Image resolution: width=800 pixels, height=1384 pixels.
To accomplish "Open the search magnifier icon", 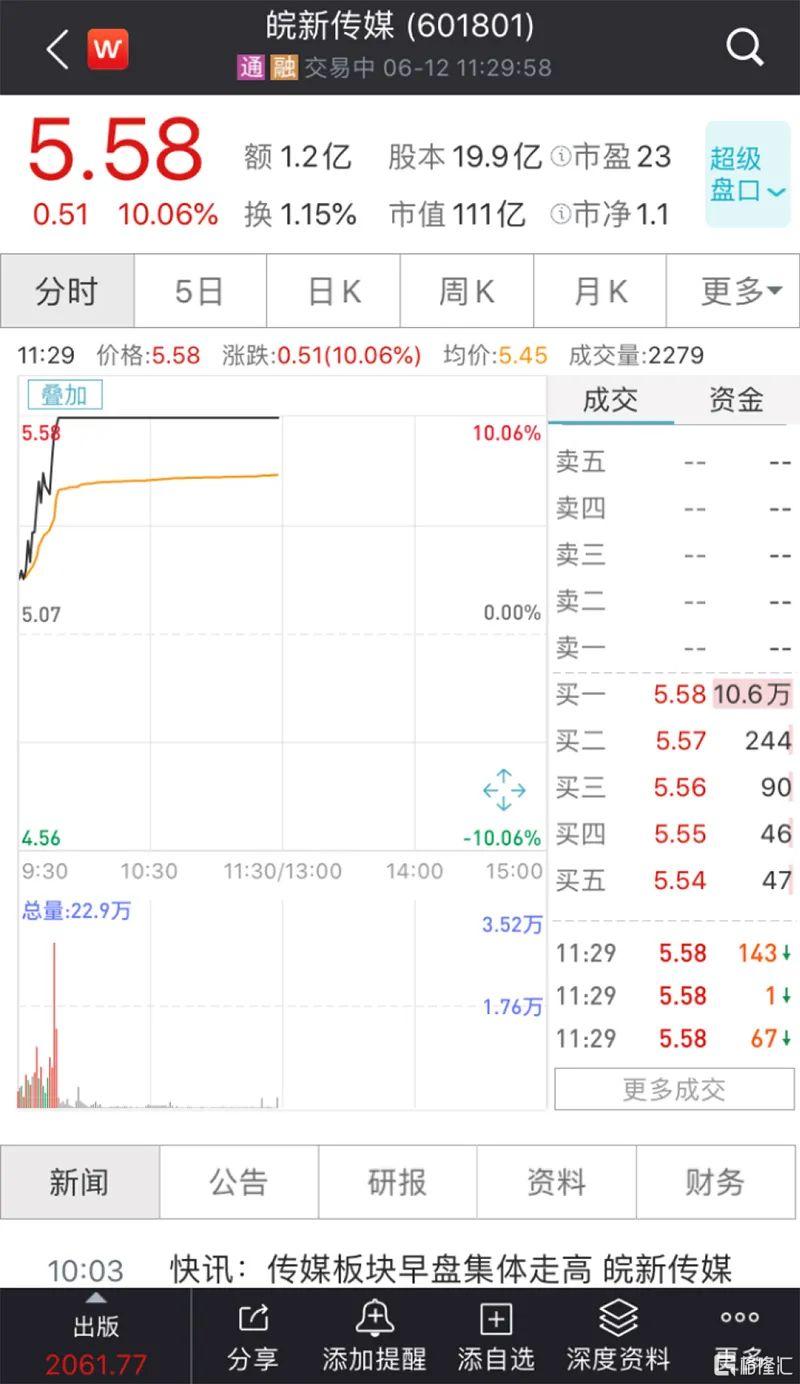I will tap(744, 46).
